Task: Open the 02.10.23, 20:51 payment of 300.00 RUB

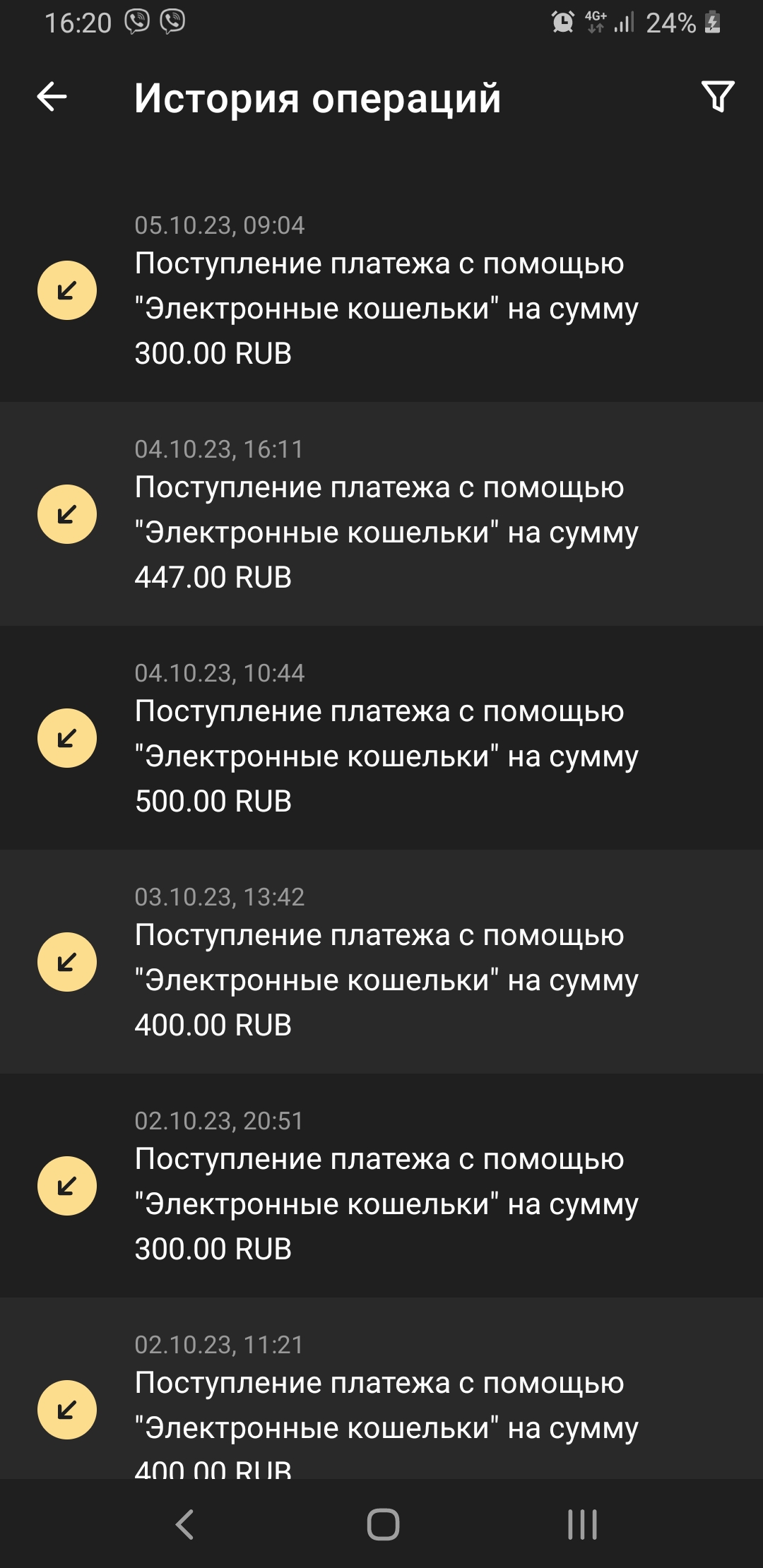Action: point(381,1186)
